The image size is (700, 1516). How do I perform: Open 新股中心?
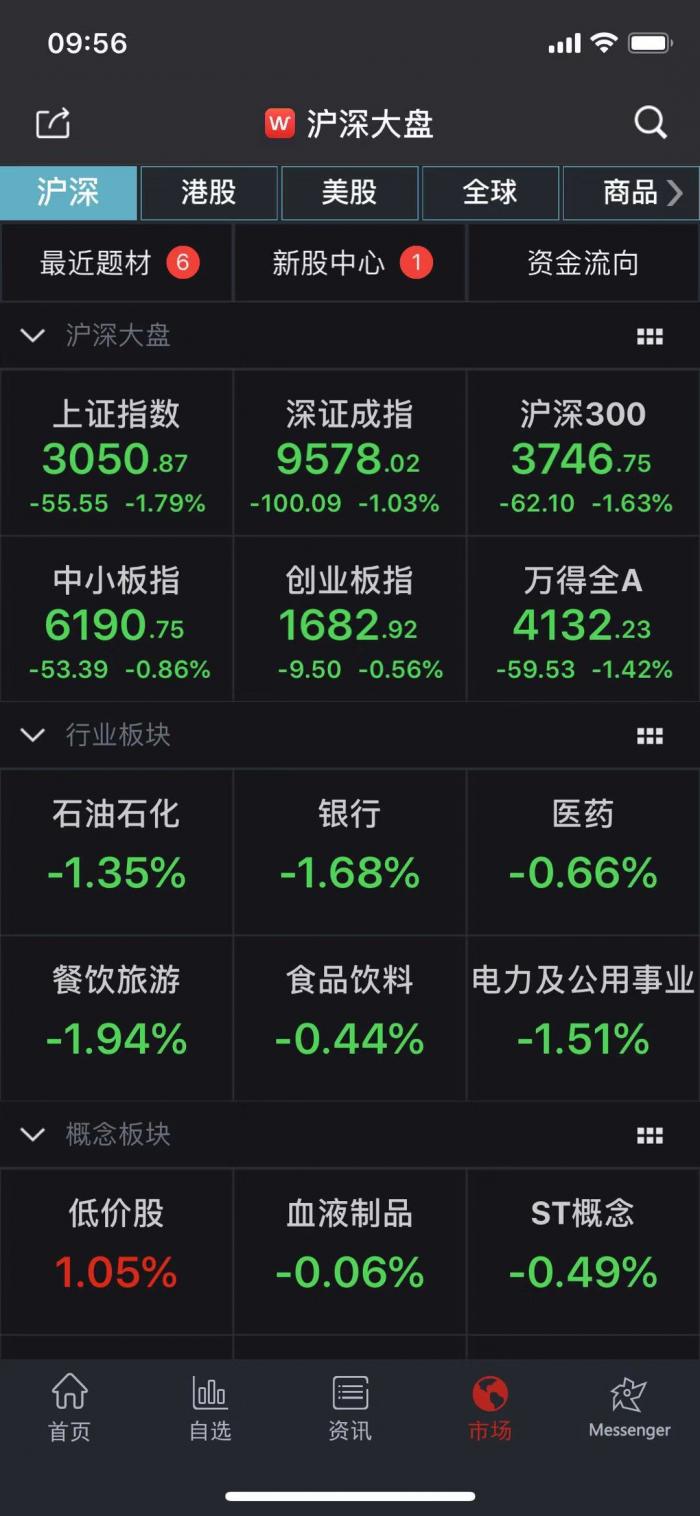(349, 263)
